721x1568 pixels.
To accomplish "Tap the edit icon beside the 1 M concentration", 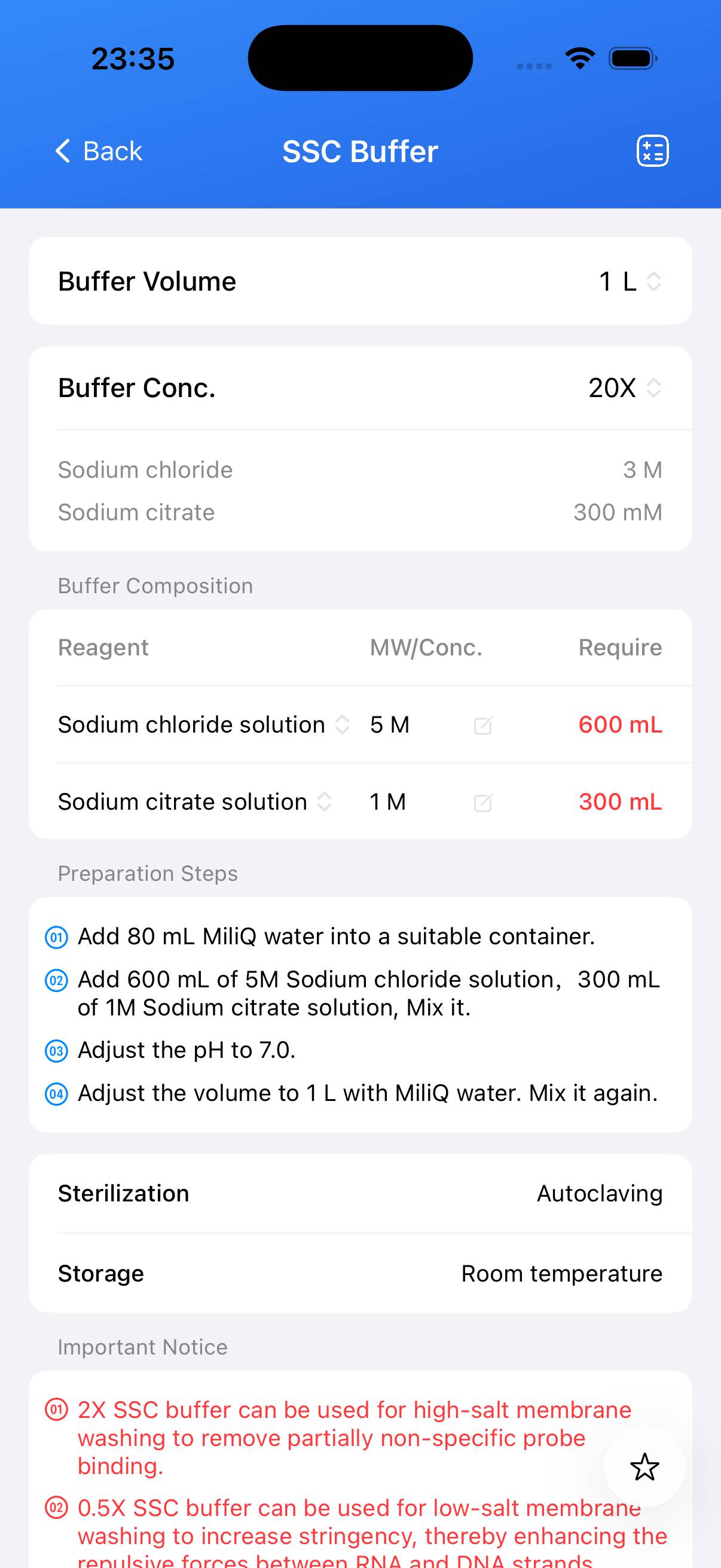I will [482, 802].
